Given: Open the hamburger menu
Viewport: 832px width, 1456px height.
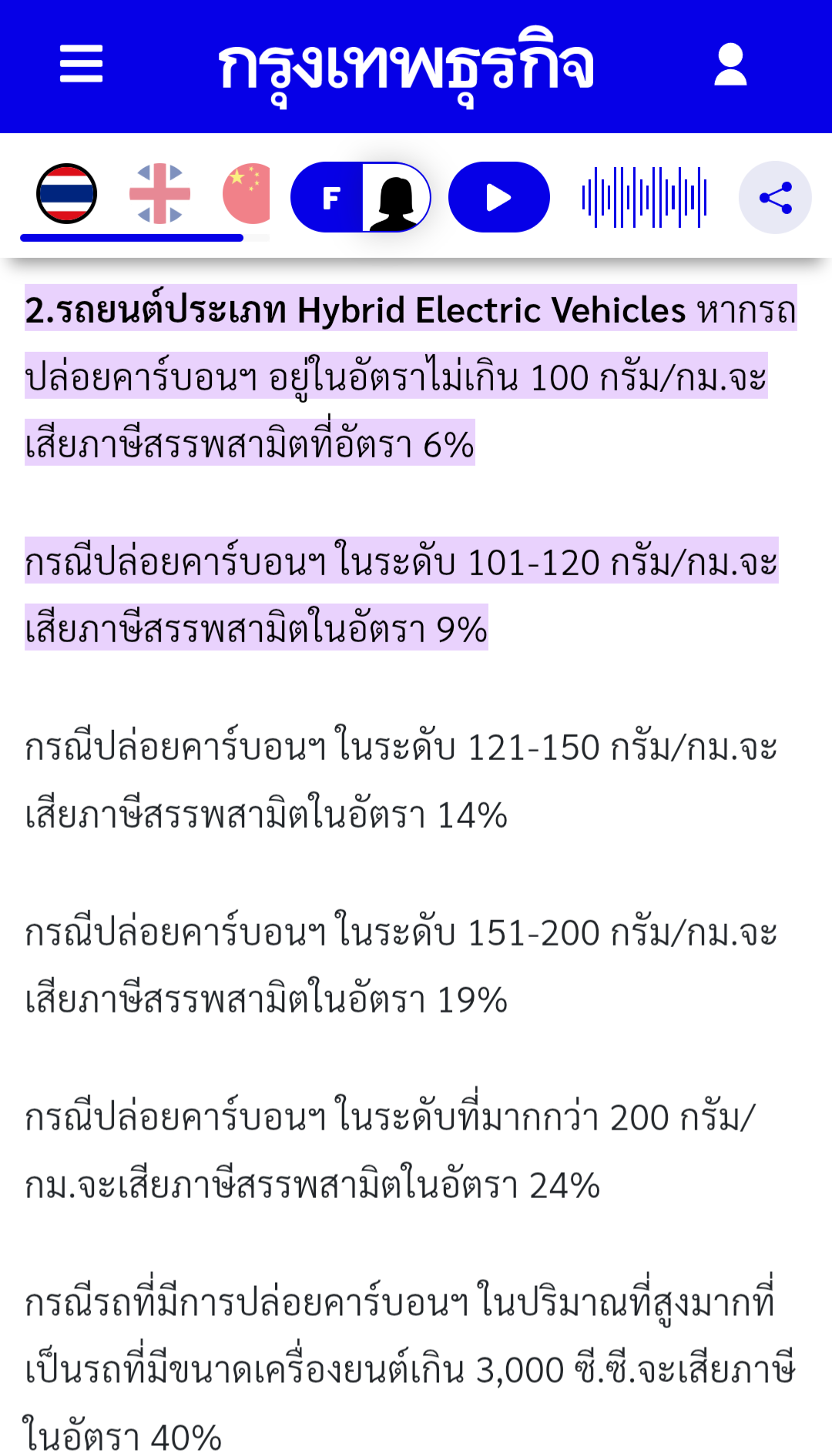Looking at the screenshot, I should [x=81, y=64].
